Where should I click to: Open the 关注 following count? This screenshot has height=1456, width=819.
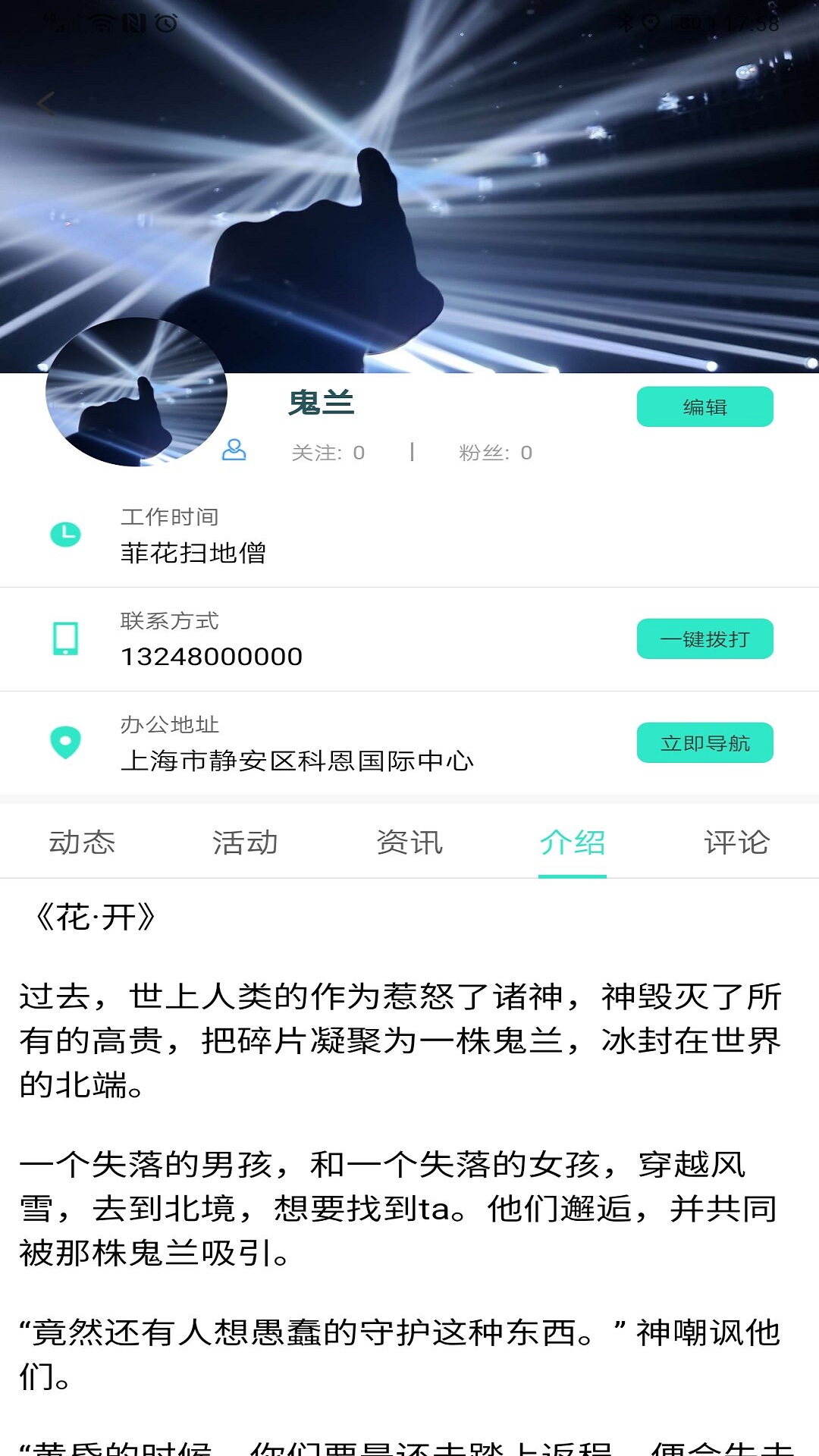[x=328, y=453]
